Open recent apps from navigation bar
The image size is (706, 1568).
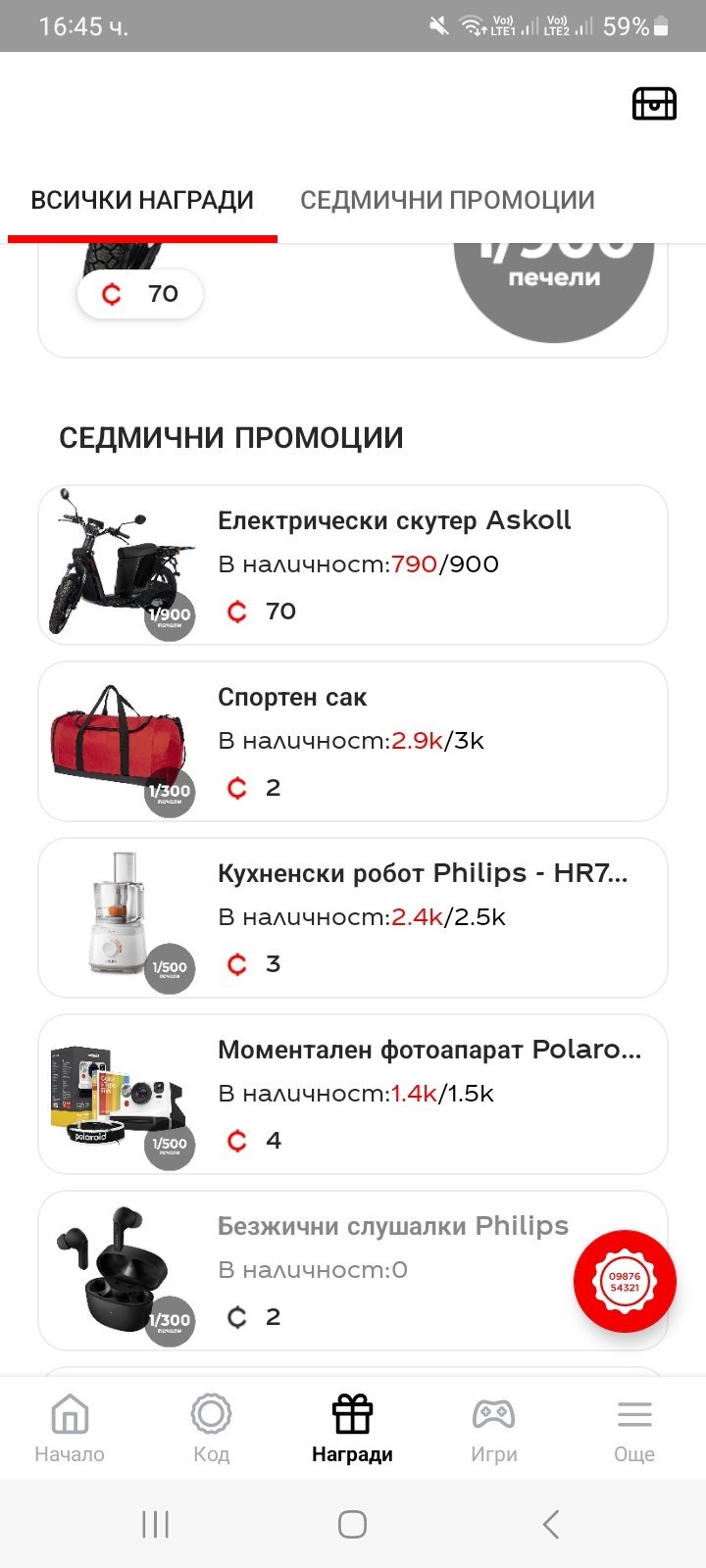[x=155, y=1524]
